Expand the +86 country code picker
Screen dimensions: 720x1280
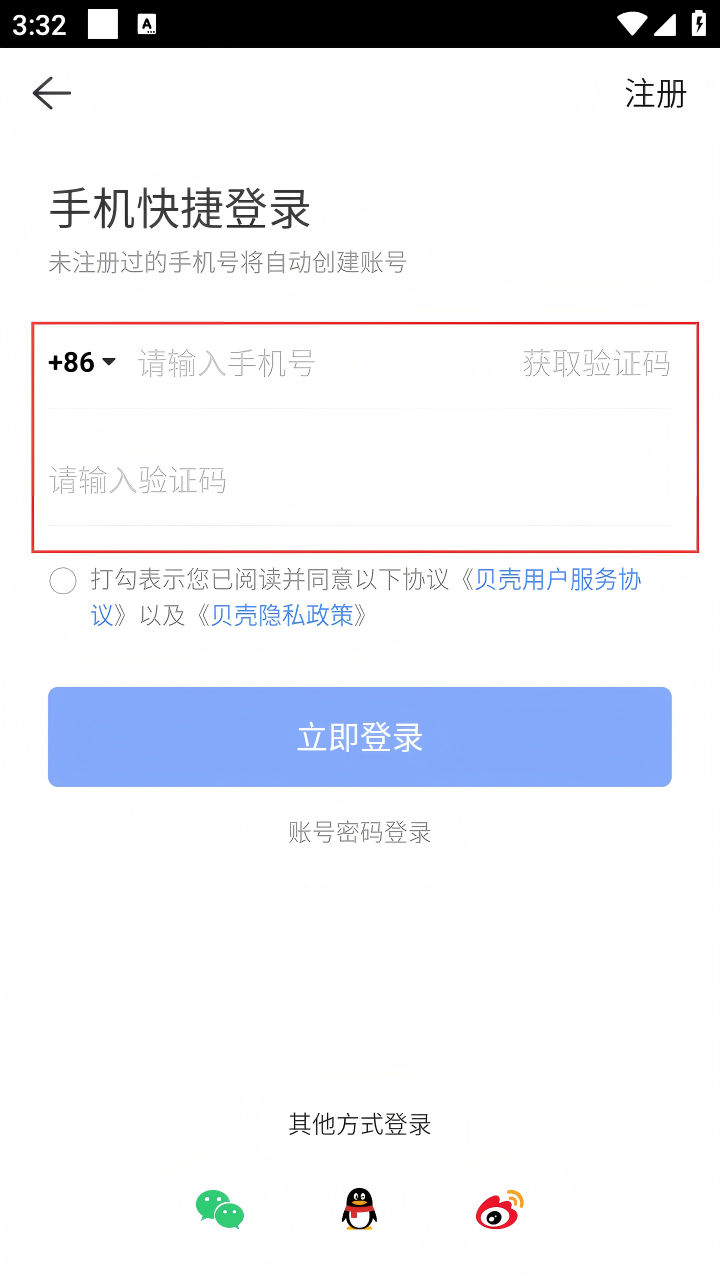82,362
